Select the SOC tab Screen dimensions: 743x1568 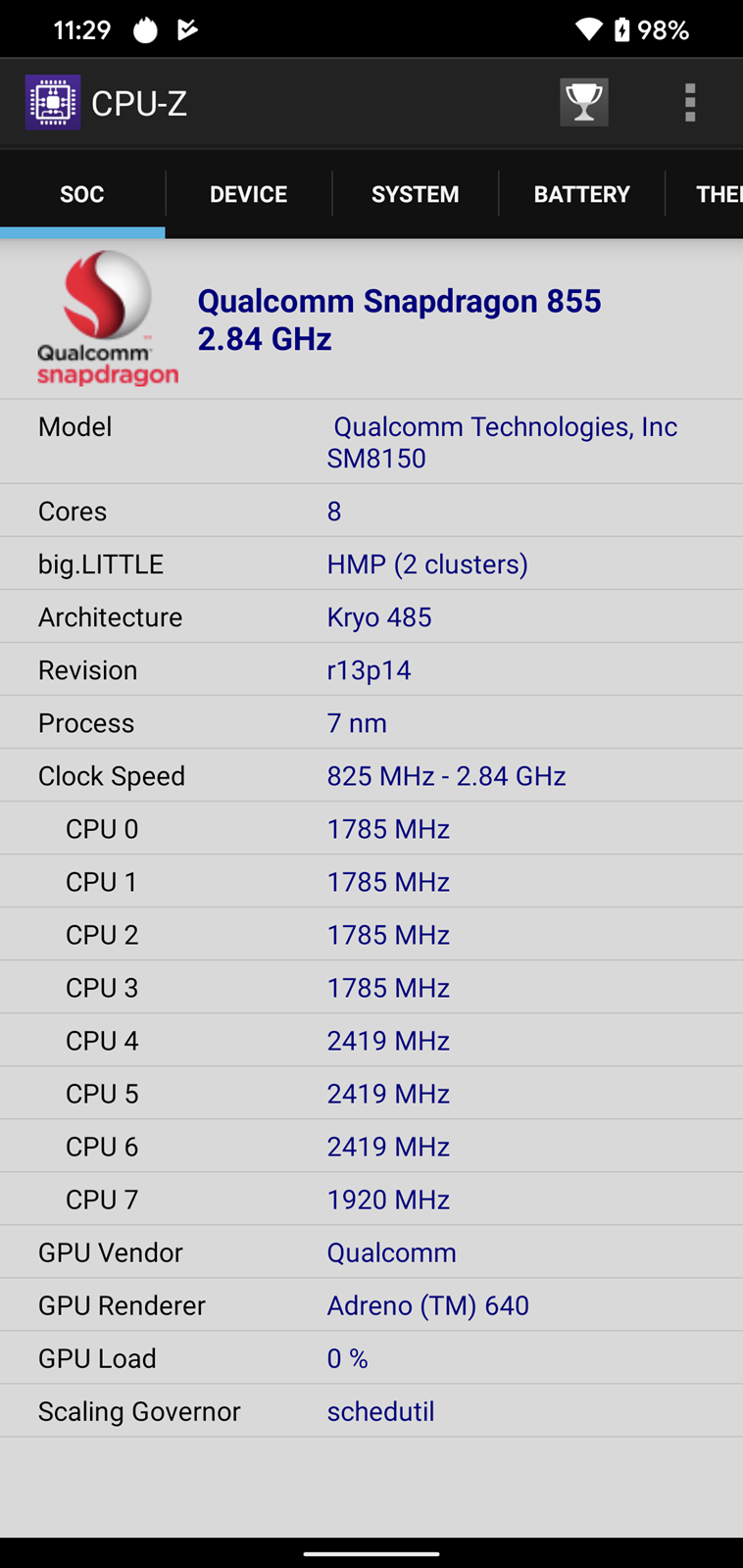tap(82, 194)
